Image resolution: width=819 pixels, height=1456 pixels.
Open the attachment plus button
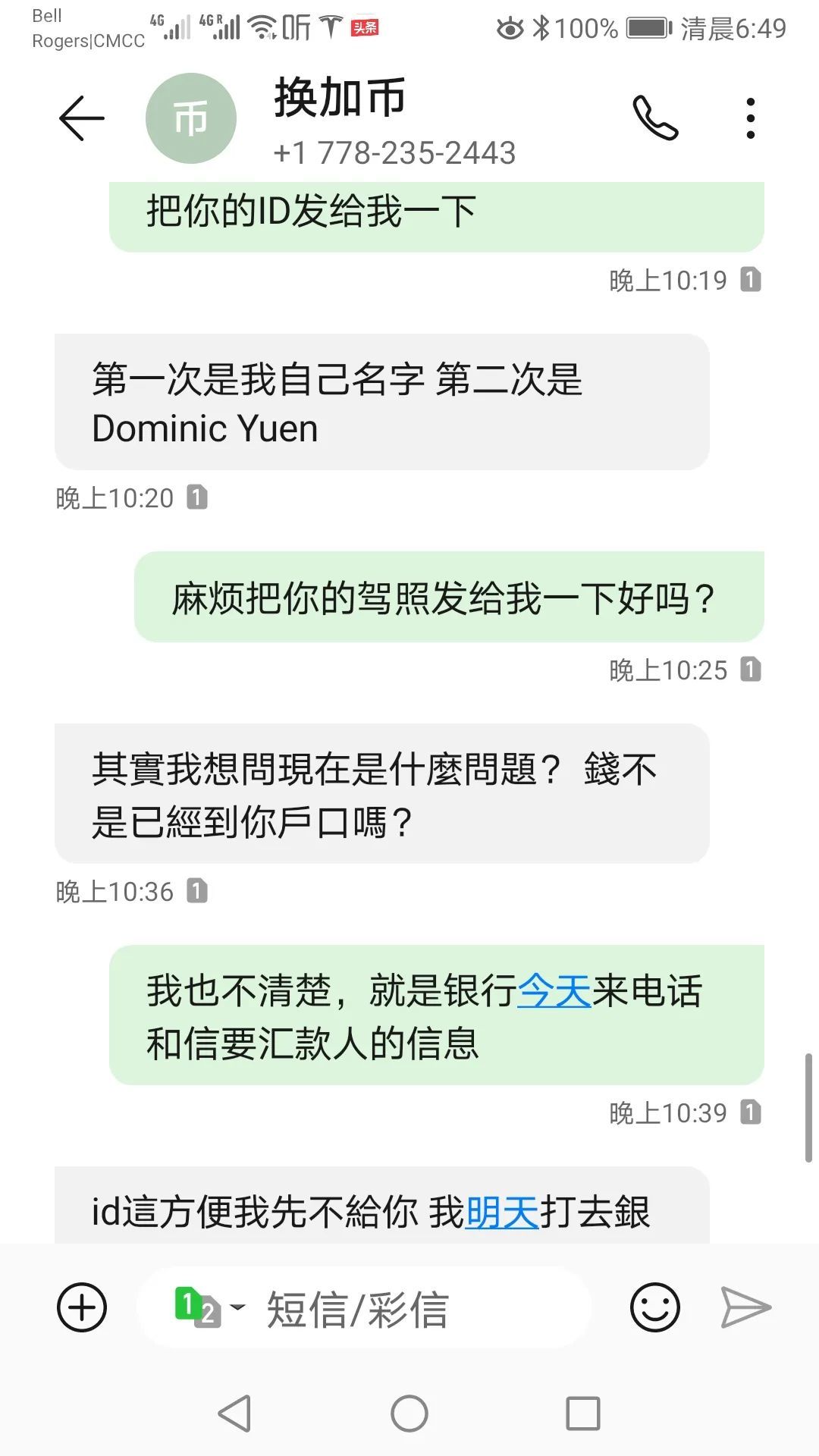[x=82, y=1307]
